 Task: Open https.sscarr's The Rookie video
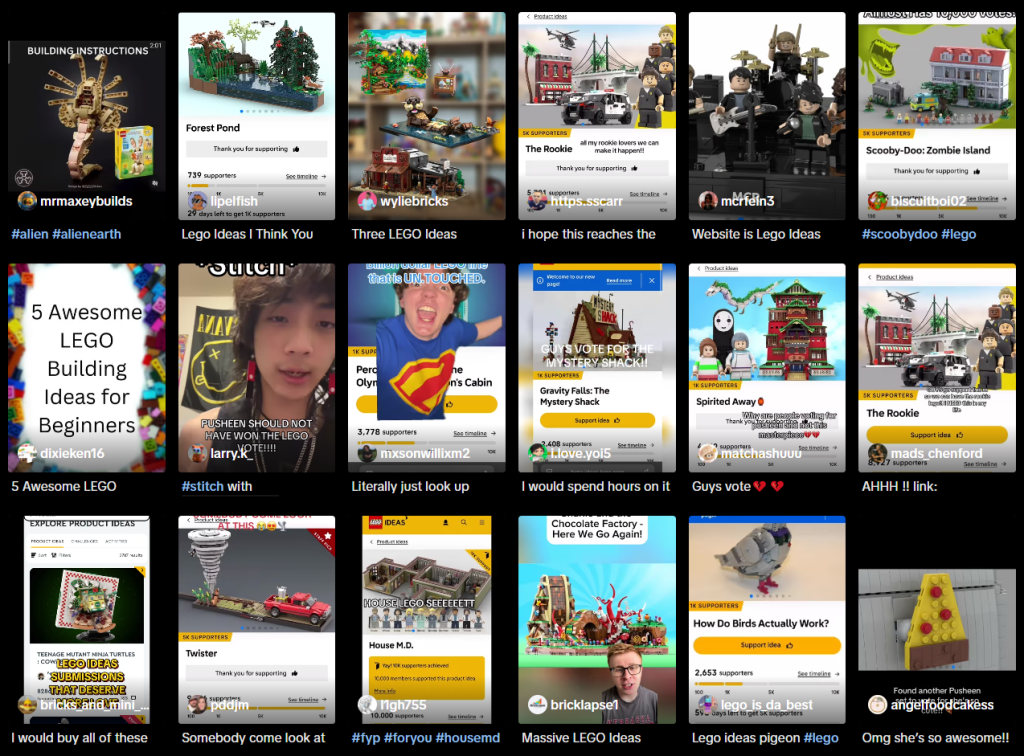coord(596,116)
